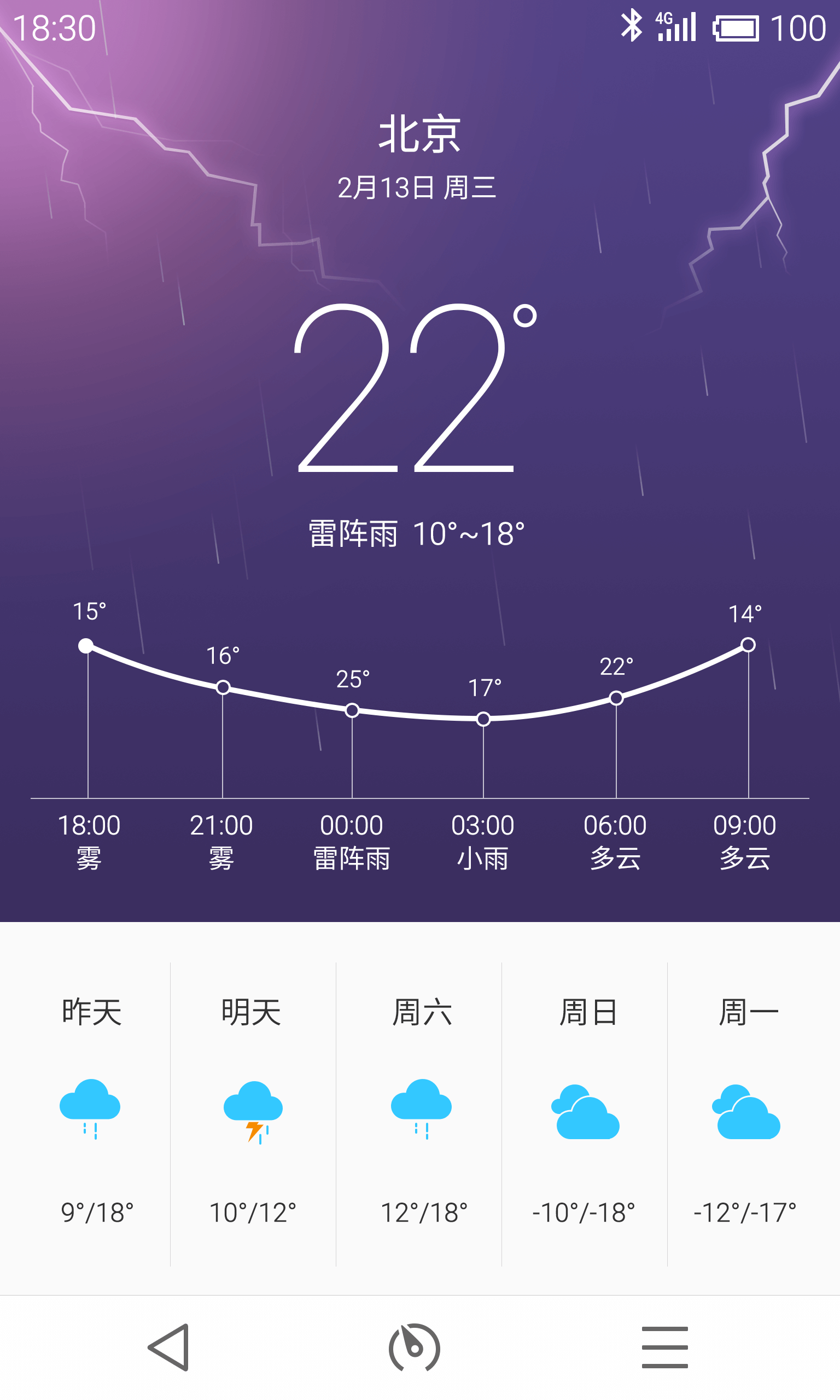The height and width of the screenshot is (1400, 840).
Task: View 周六 forecast details
Action: (419, 1113)
